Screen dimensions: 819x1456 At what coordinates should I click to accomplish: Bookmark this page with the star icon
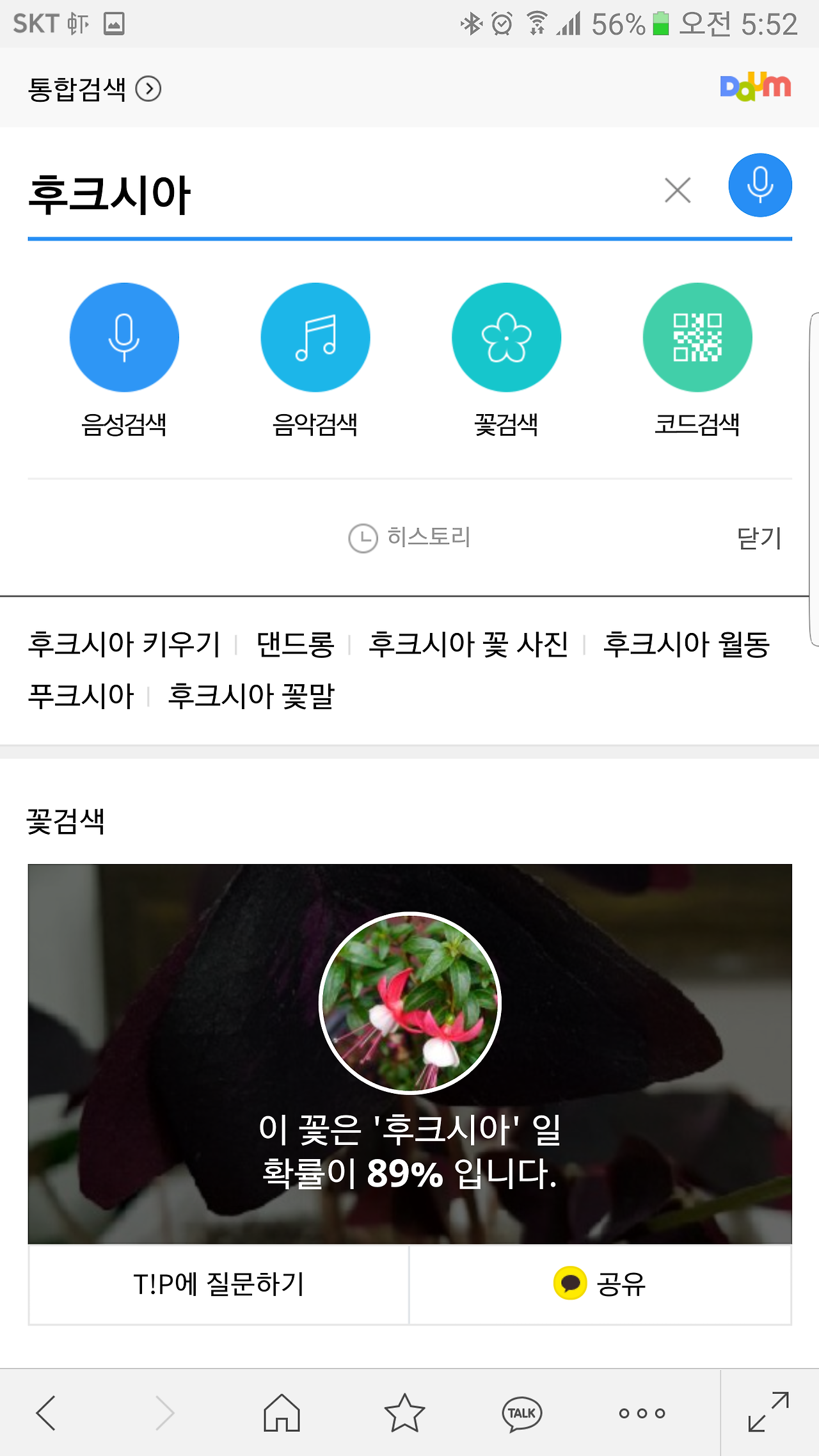(x=404, y=1412)
